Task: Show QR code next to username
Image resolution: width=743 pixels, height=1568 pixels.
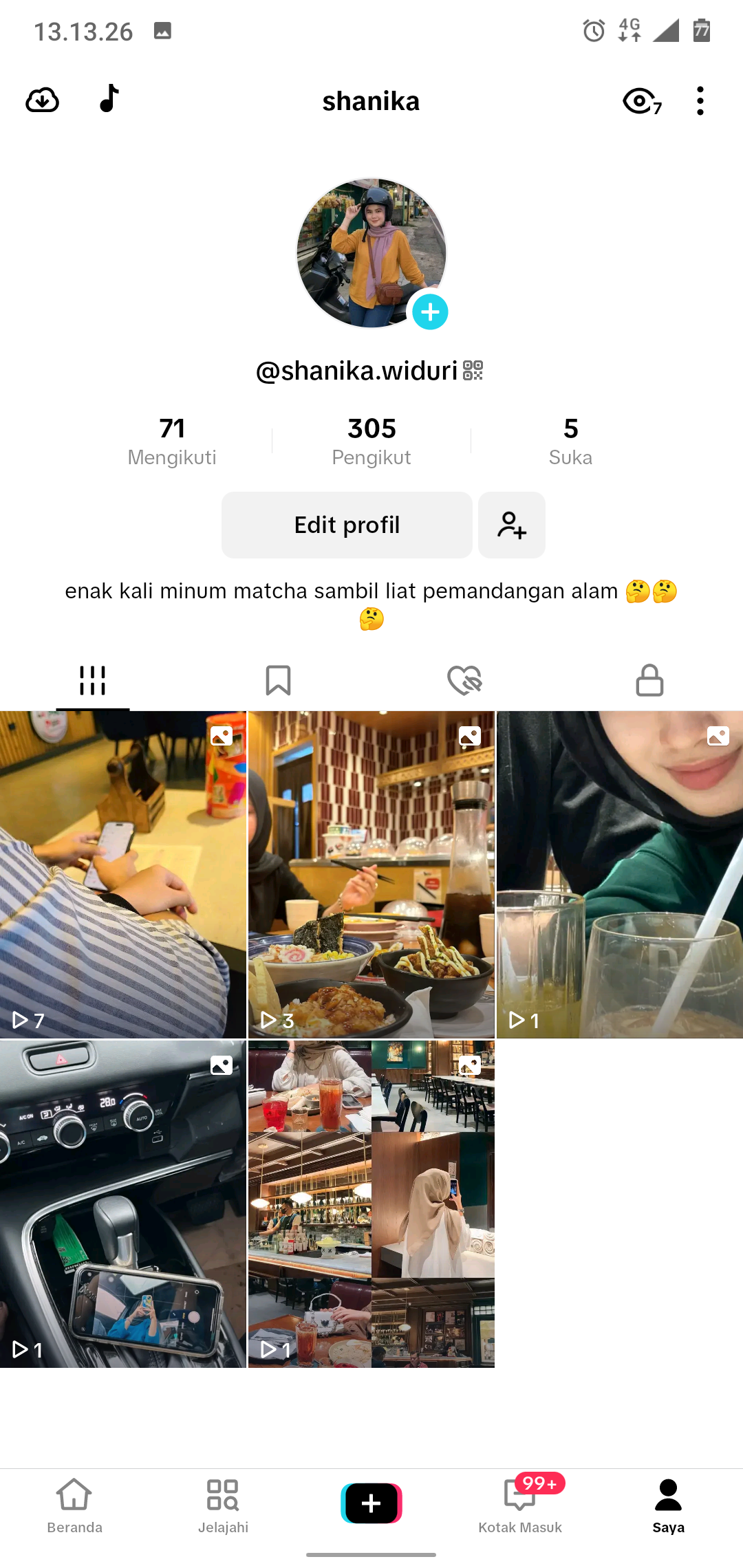Action: [473, 371]
